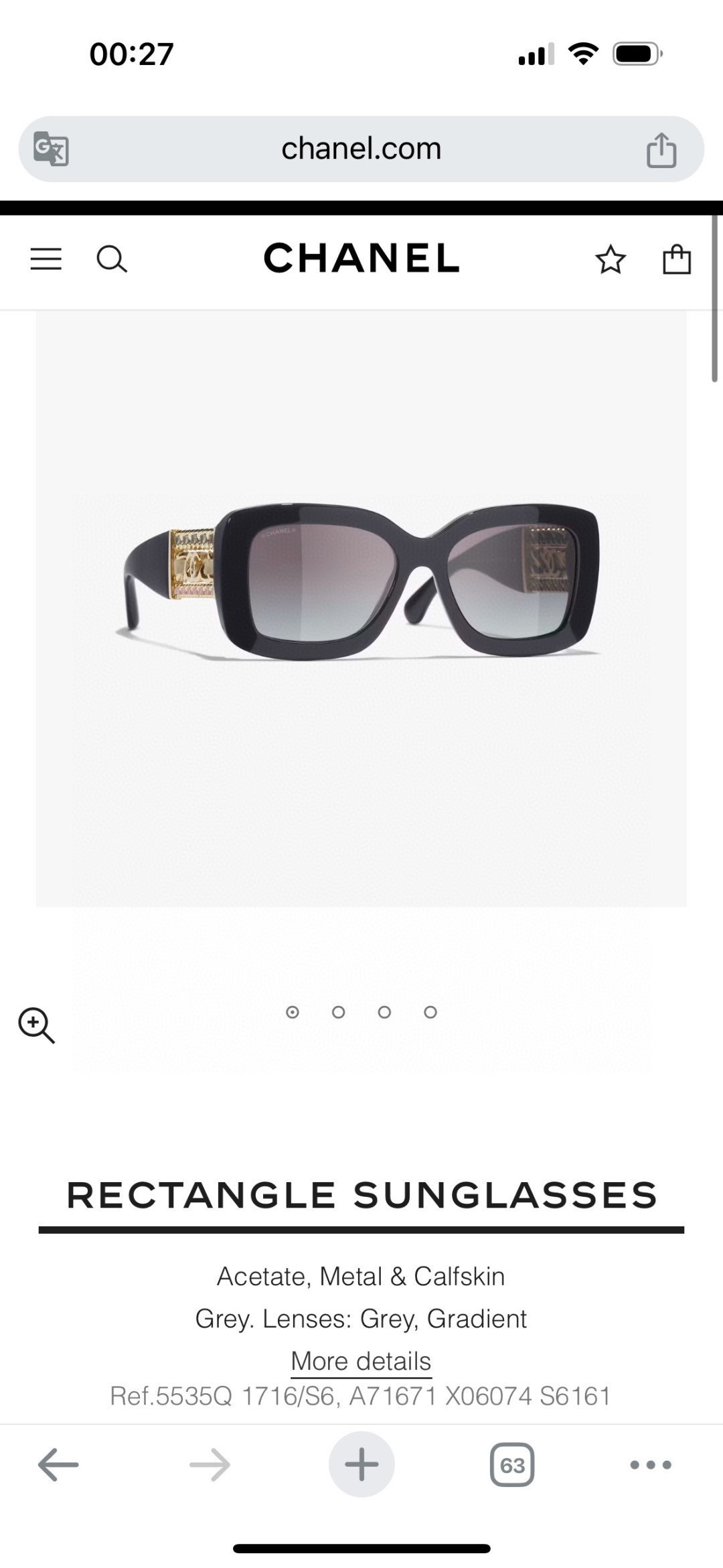Open the Chanel site search
The width and height of the screenshot is (723, 1568).
112,259
